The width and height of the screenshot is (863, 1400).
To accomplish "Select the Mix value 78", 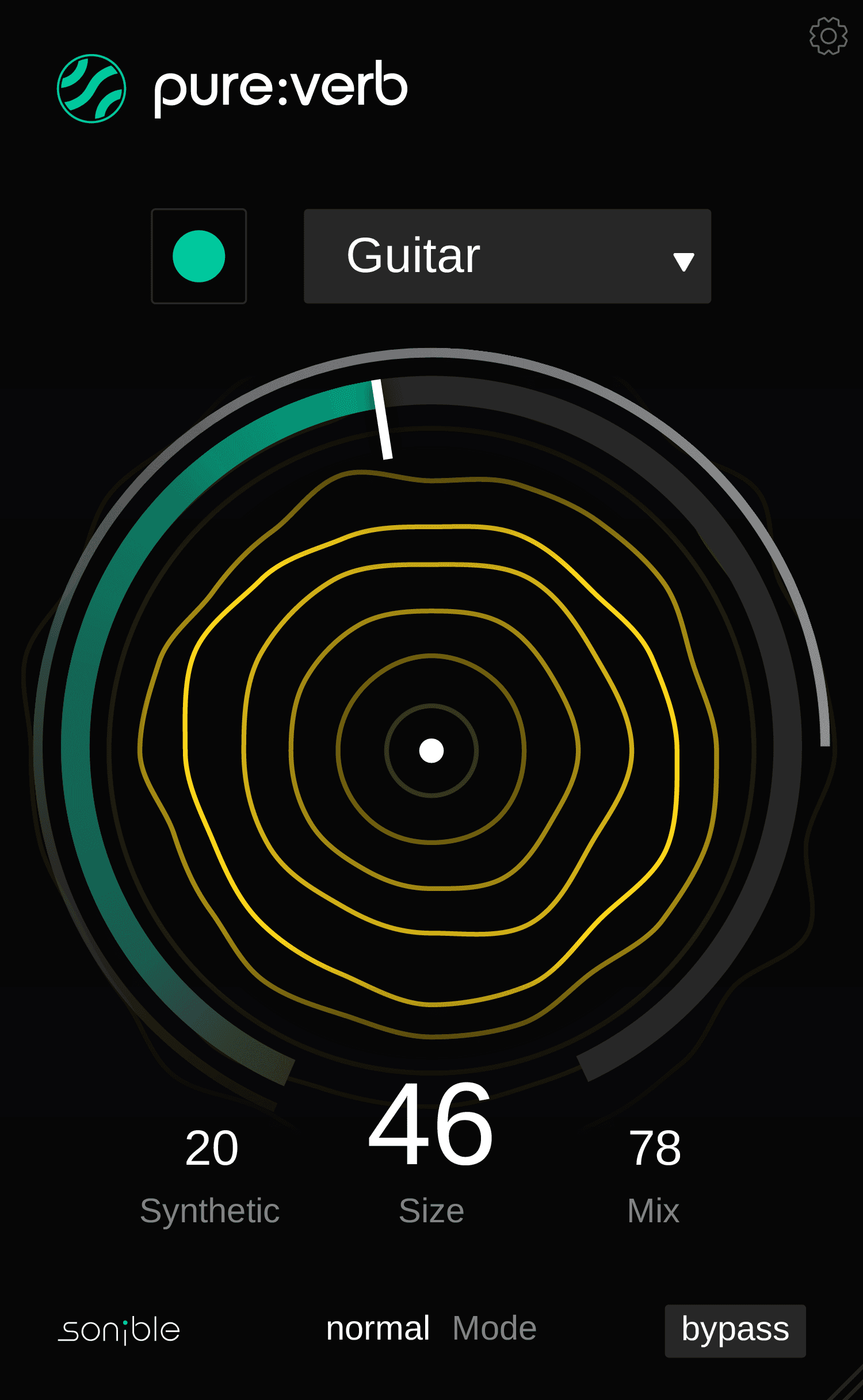I will 654,1149.
